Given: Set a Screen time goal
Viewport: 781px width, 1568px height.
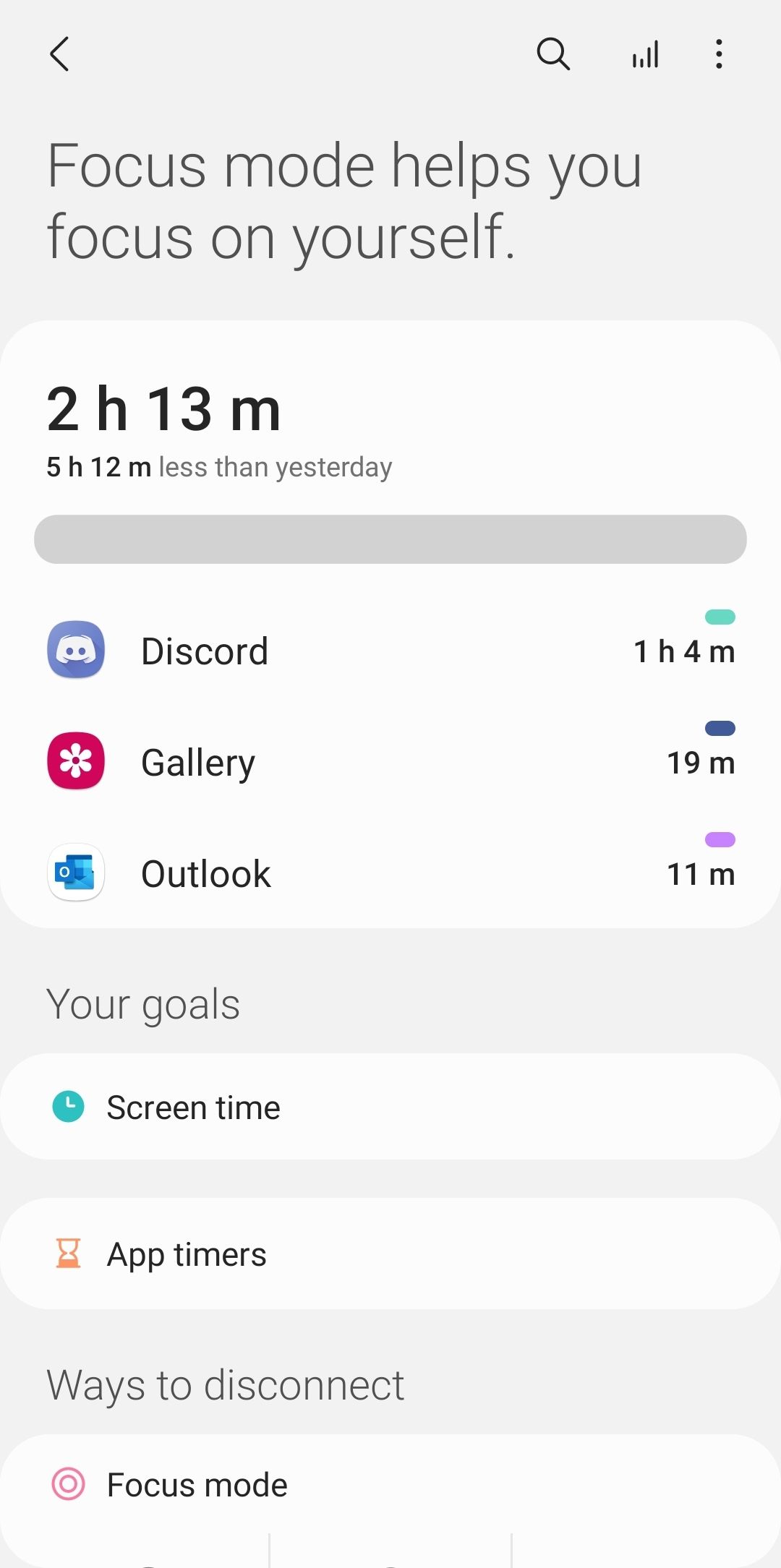Looking at the screenshot, I should pyautogui.click(x=390, y=1107).
